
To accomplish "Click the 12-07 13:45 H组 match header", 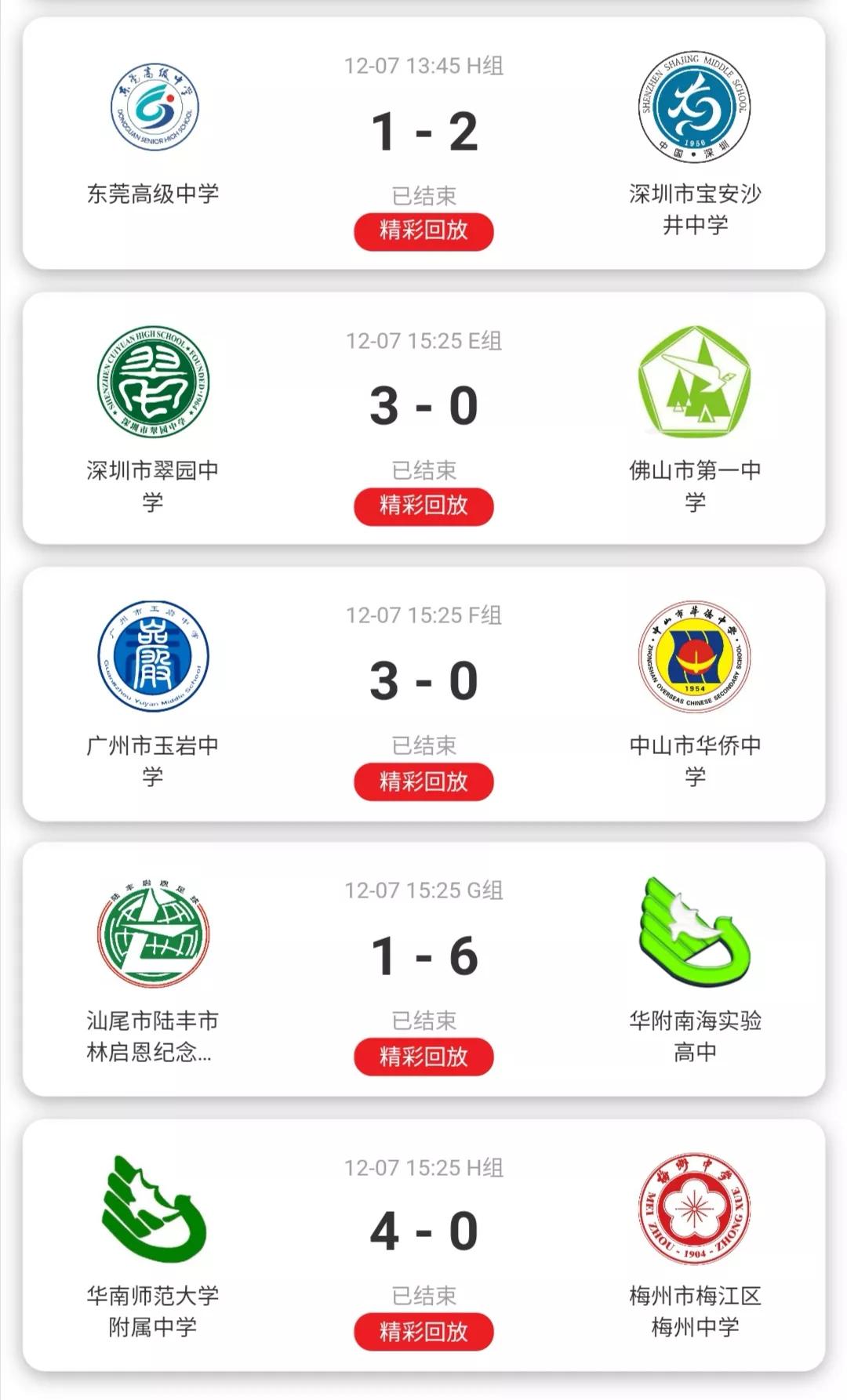I will [x=425, y=68].
